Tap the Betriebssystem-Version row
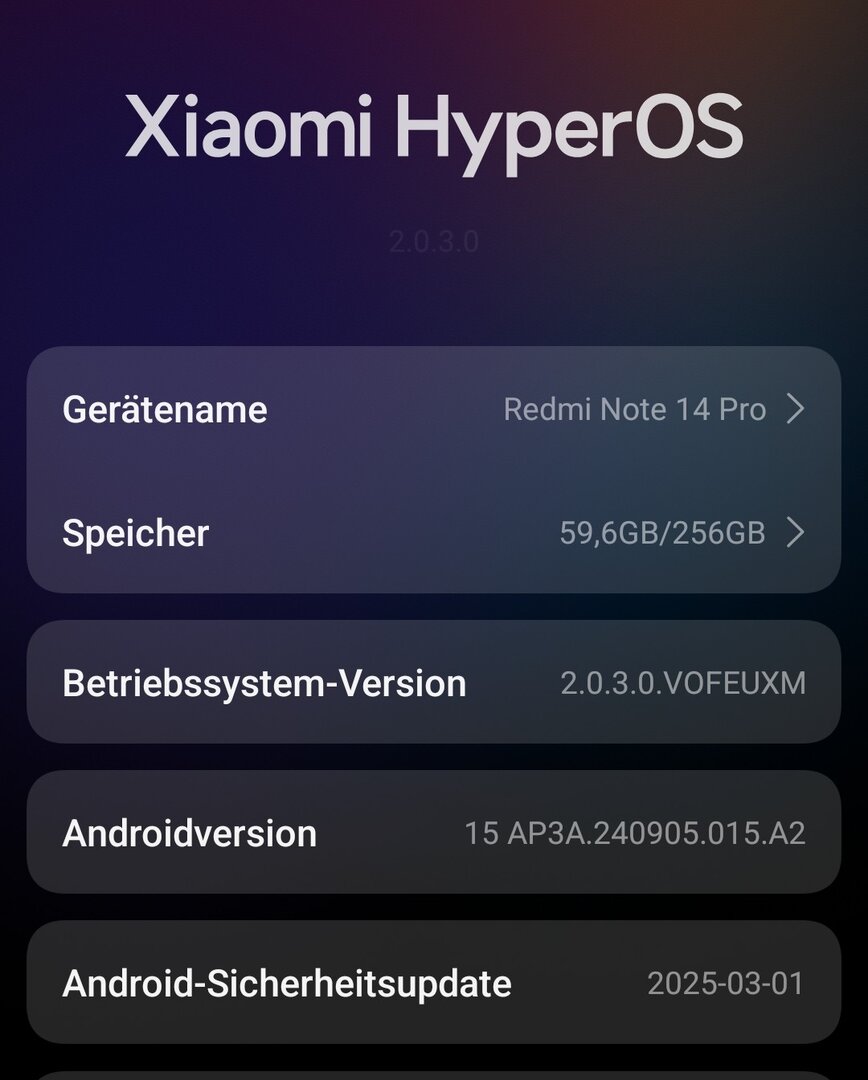This screenshot has height=1080, width=868. coord(433,683)
